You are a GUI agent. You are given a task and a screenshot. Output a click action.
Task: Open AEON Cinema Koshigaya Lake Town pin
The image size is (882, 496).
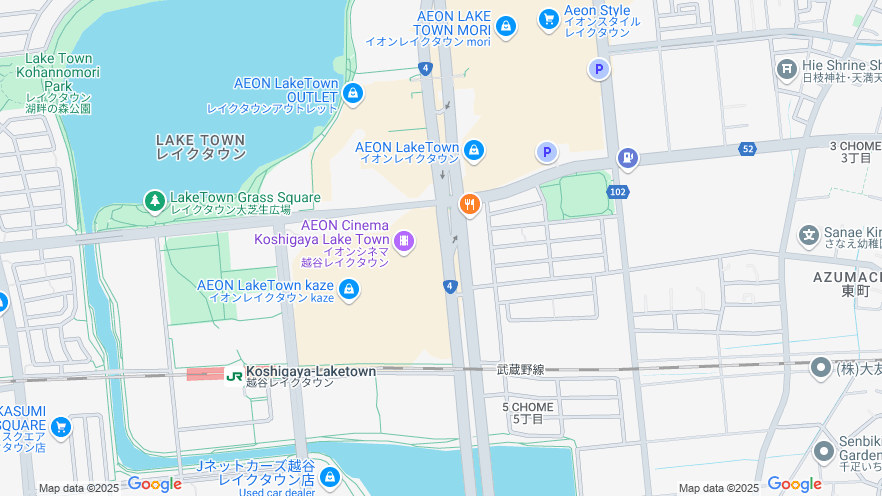[x=404, y=240]
